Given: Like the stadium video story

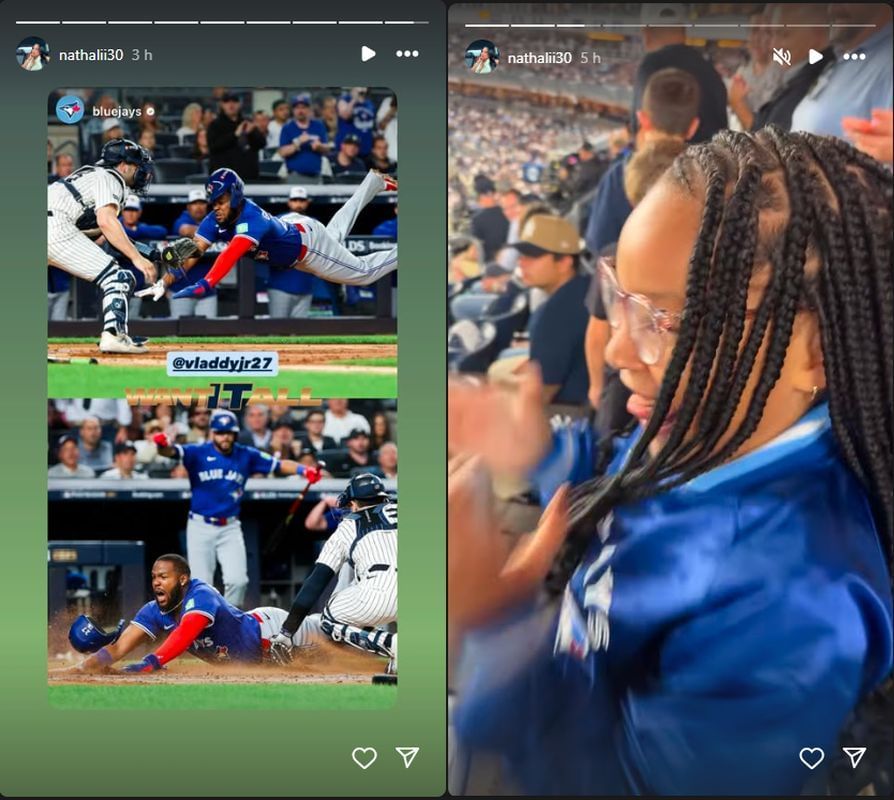Looking at the screenshot, I should pyautogui.click(x=811, y=758).
